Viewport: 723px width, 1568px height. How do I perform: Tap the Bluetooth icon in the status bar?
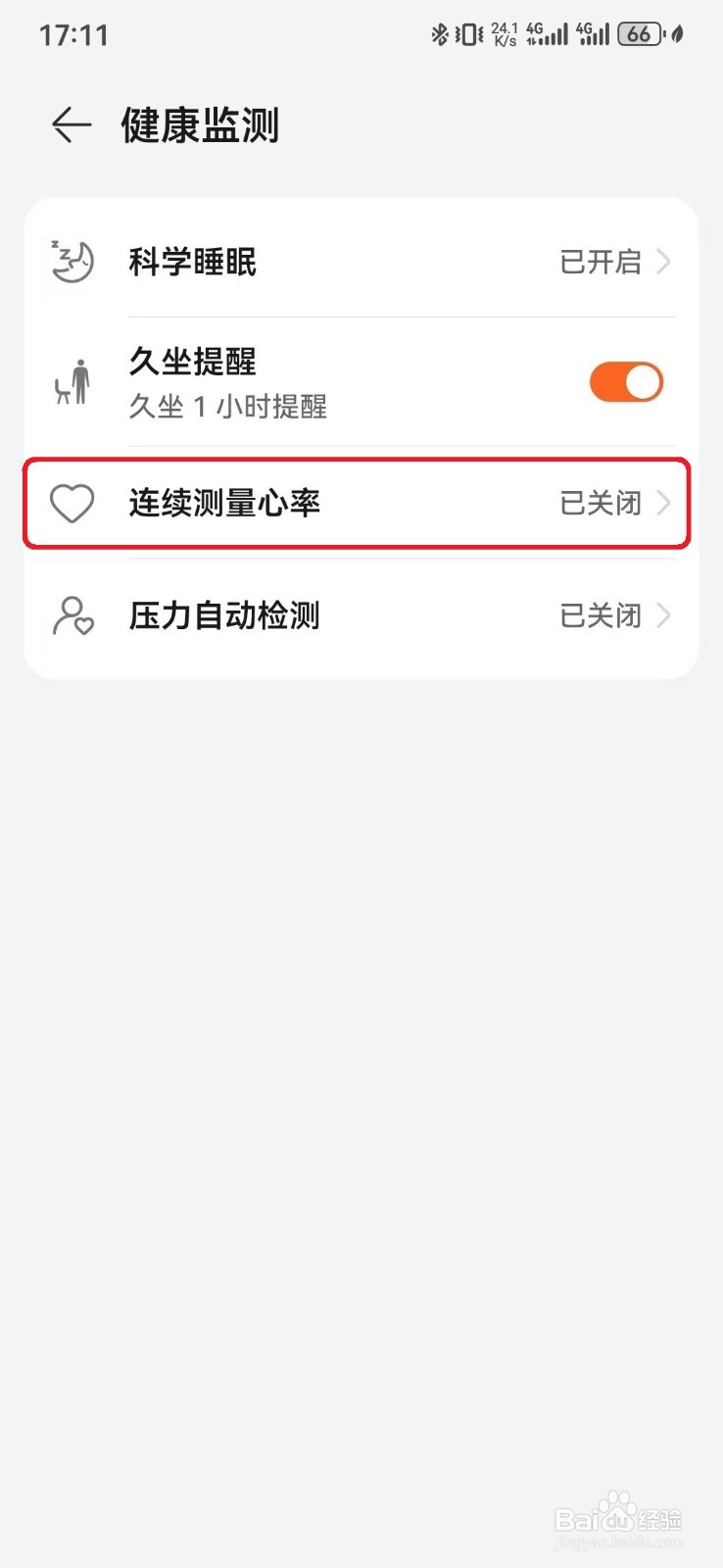(440, 32)
